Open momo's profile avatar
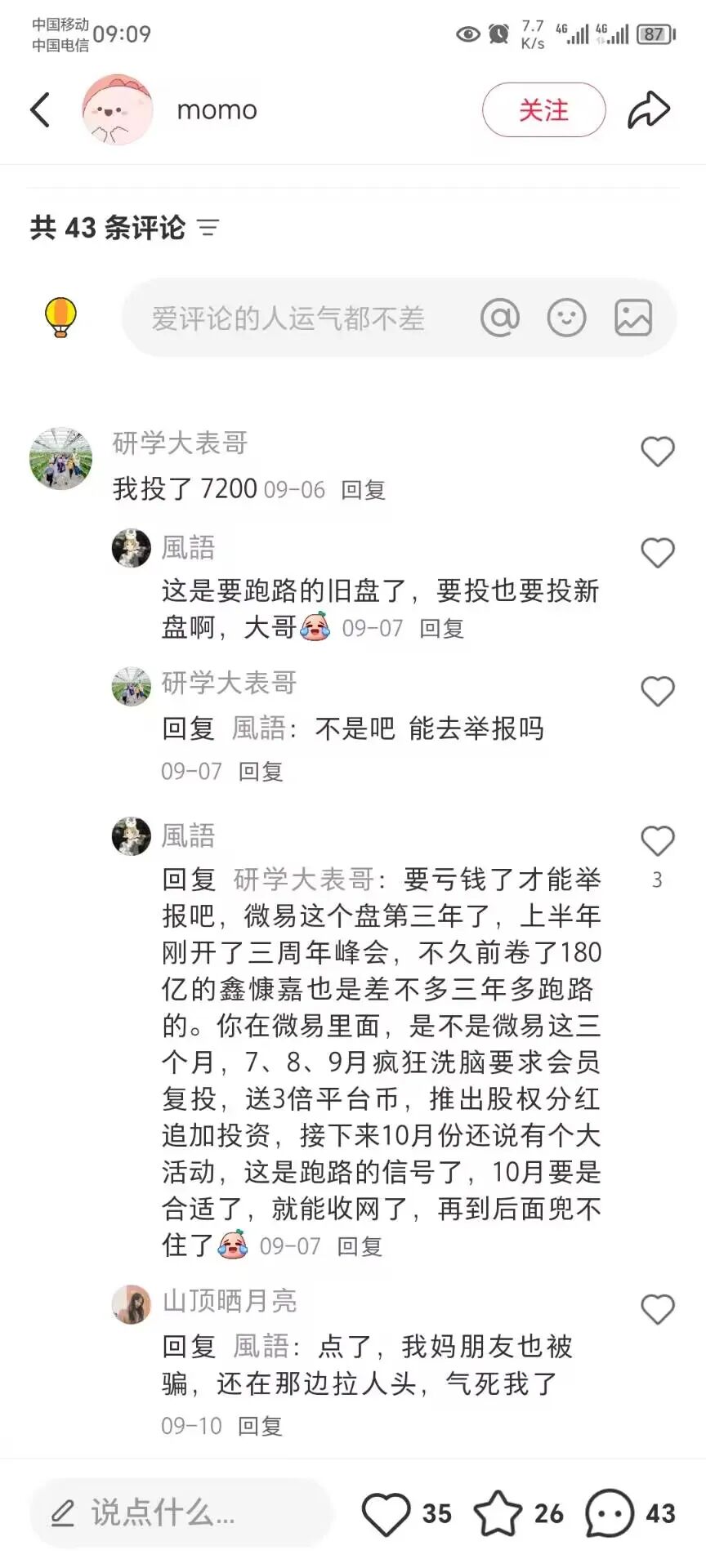Screen dimensions: 706x1568 point(118,110)
